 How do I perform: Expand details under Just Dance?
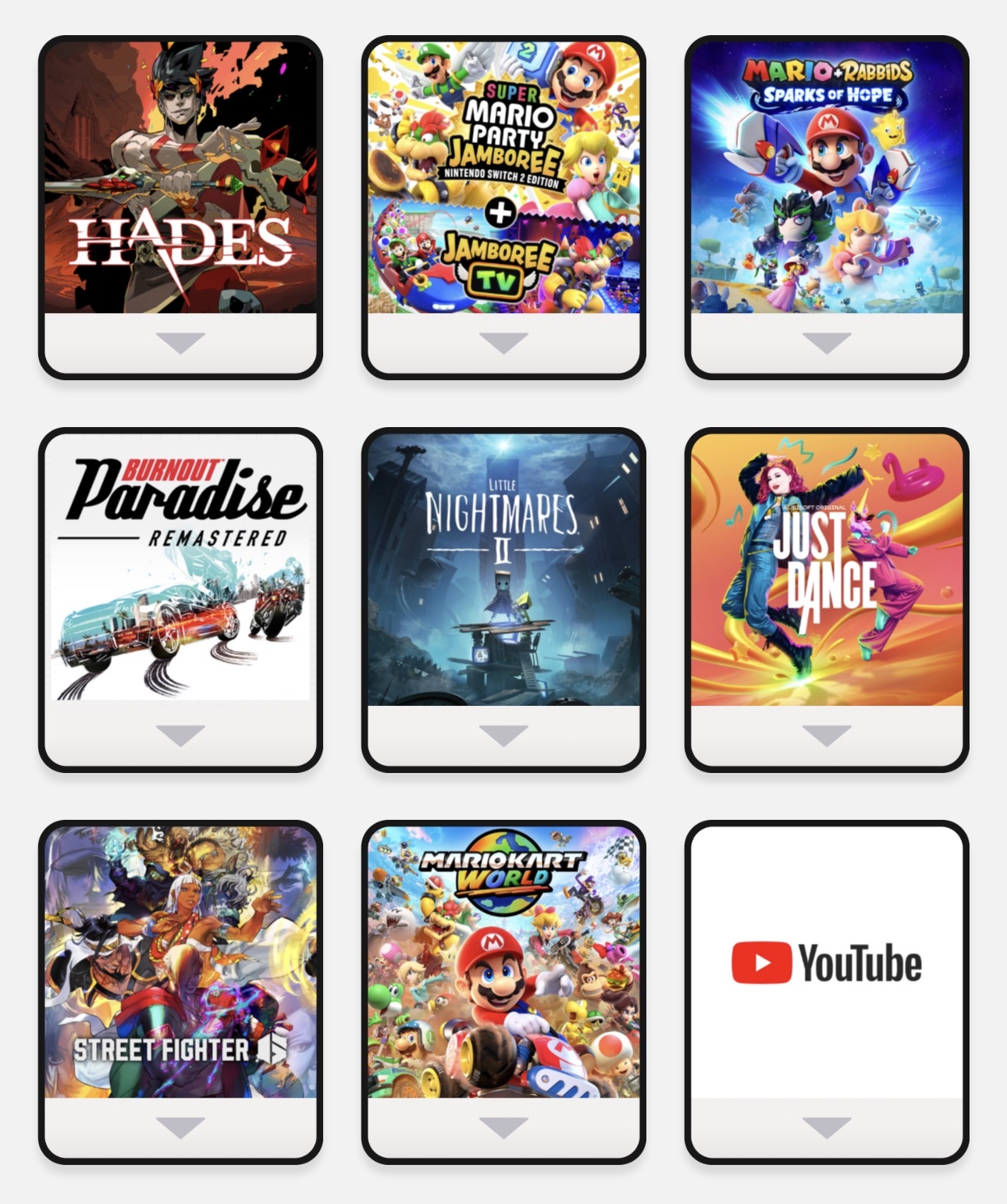(x=827, y=735)
